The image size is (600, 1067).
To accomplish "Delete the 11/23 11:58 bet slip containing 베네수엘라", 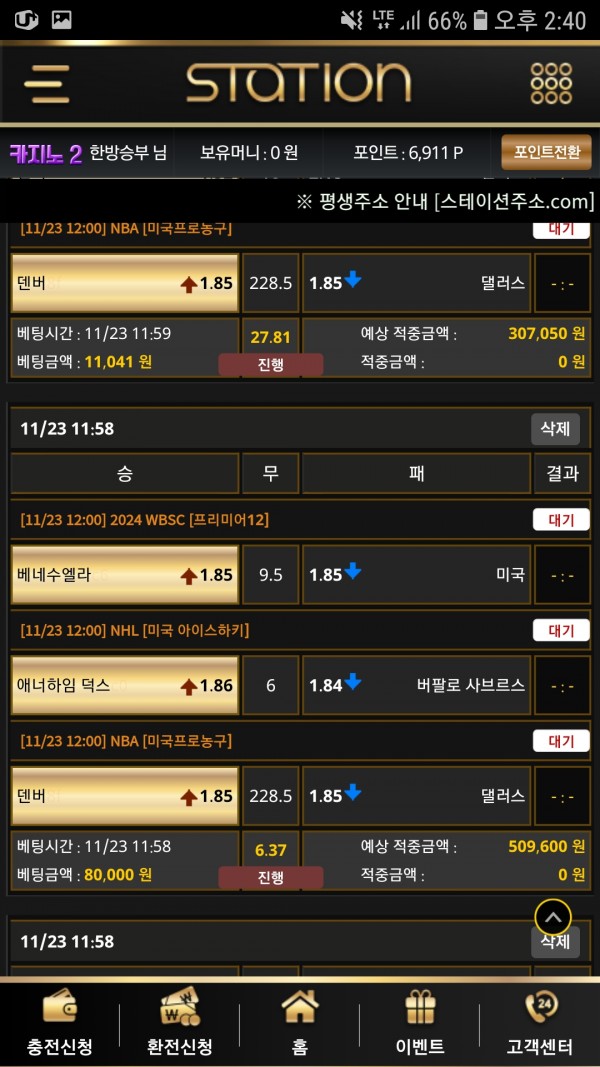I will 554,429.
